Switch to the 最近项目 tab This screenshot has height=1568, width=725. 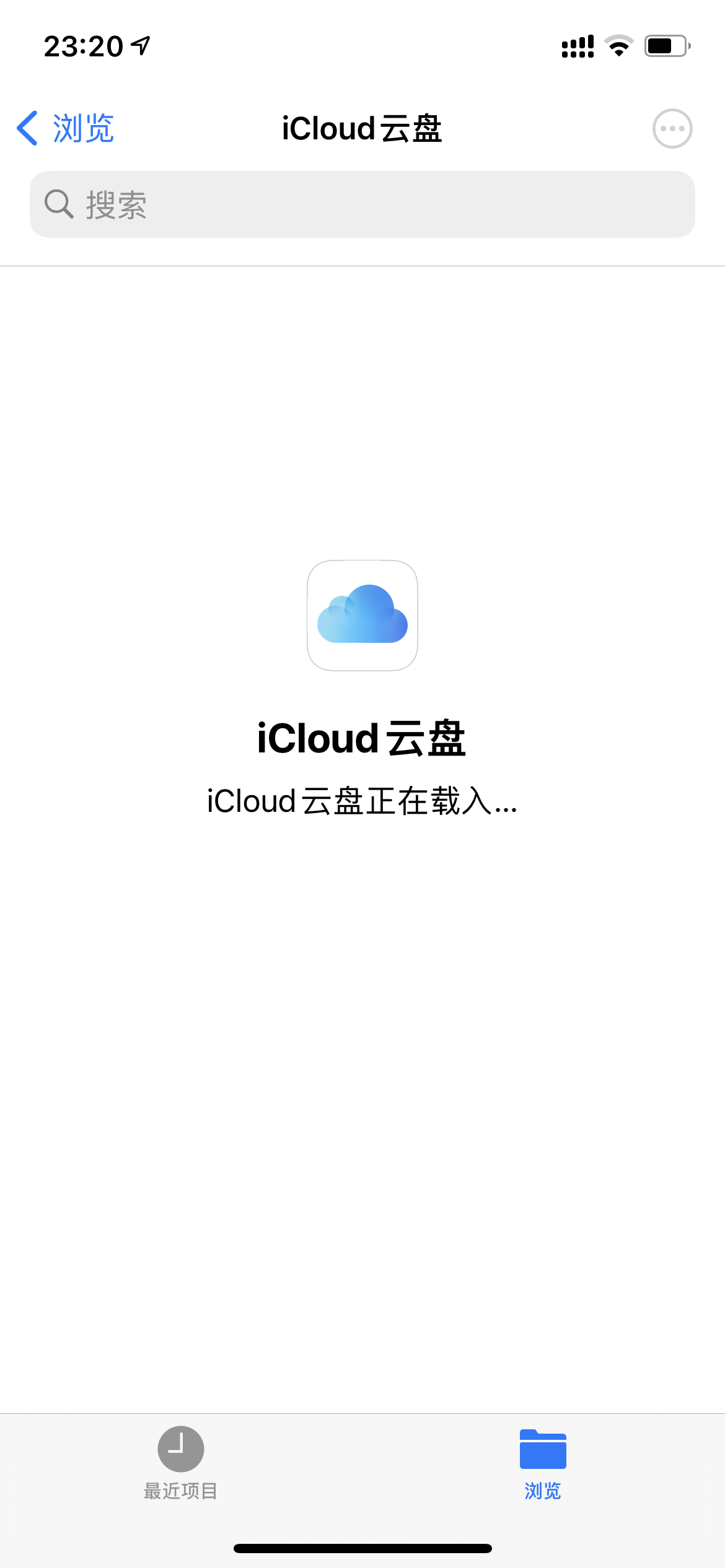tap(180, 1463)
